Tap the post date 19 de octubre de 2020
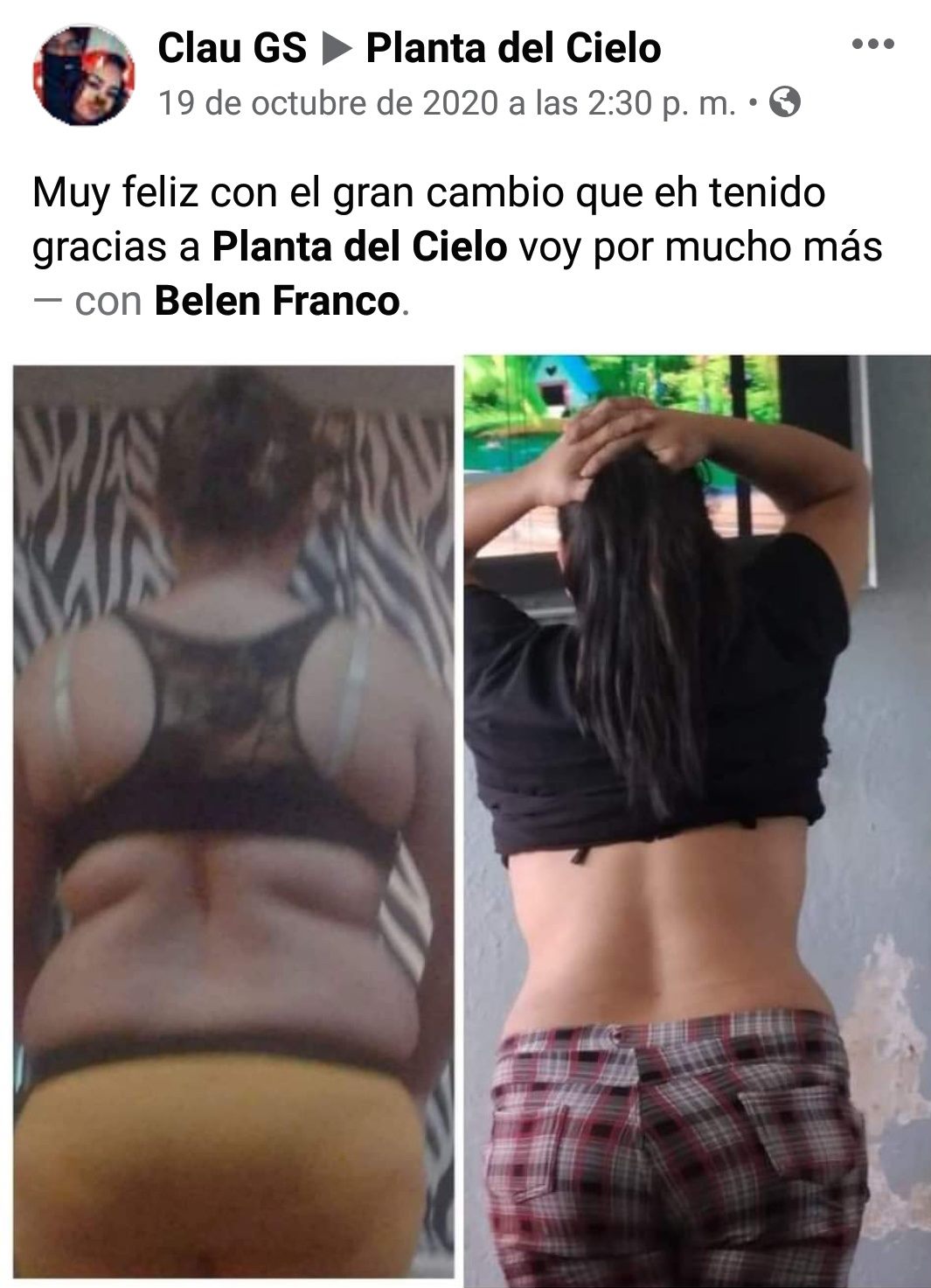 point(446,104)
